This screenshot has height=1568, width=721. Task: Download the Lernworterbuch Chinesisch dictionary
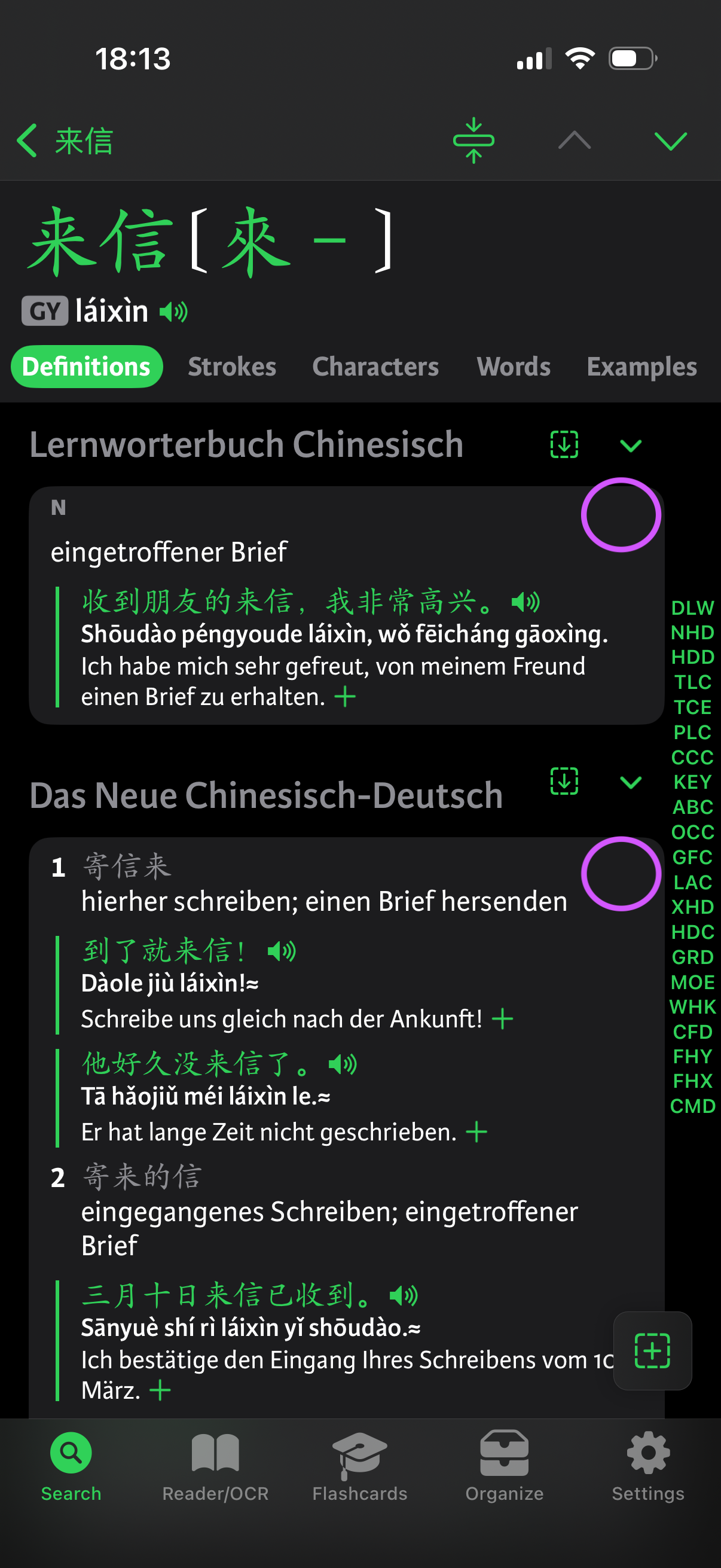coord(564,445)
